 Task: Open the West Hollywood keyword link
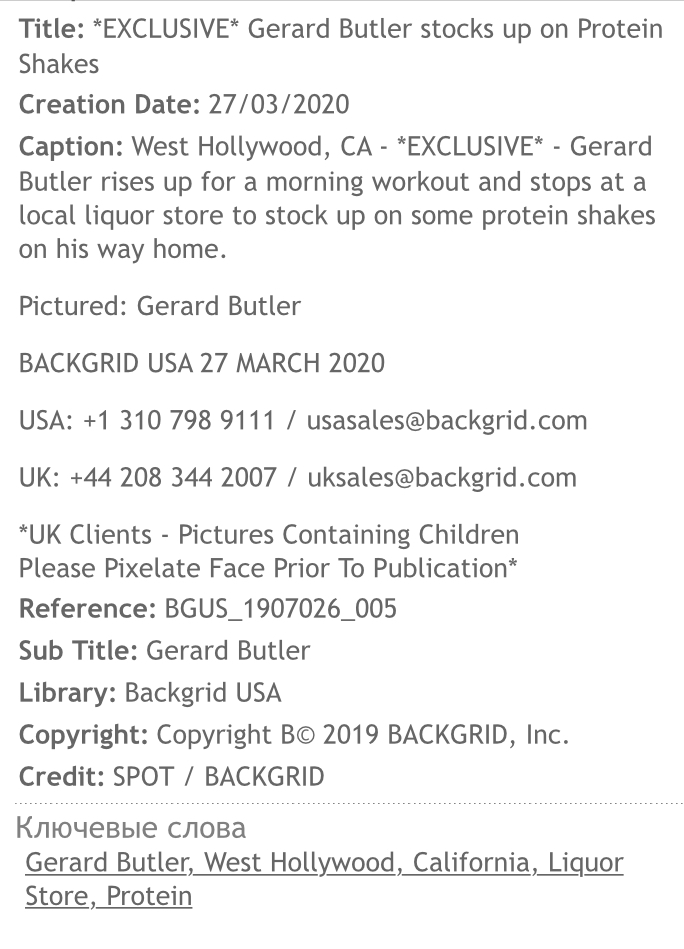[299, 862]
